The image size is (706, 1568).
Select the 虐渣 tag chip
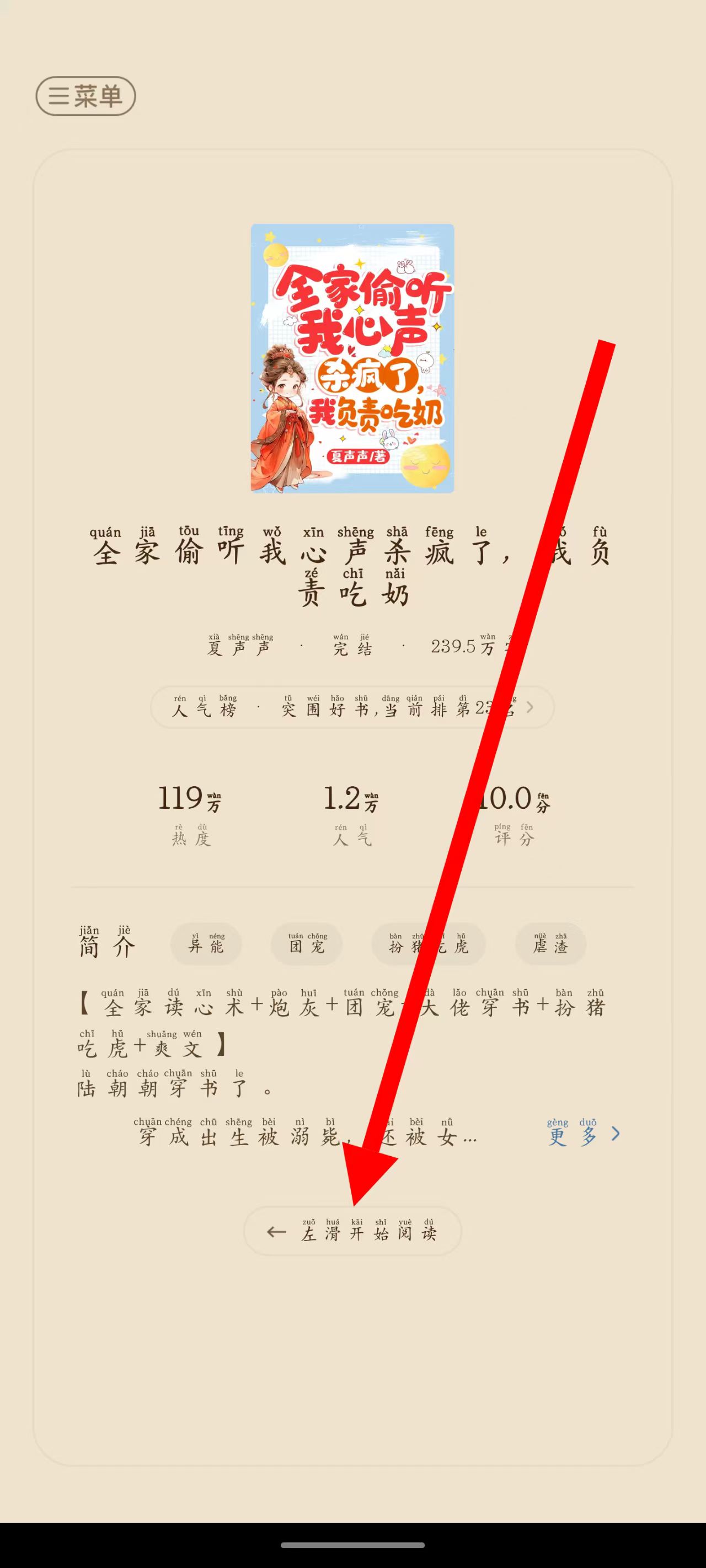550,944
